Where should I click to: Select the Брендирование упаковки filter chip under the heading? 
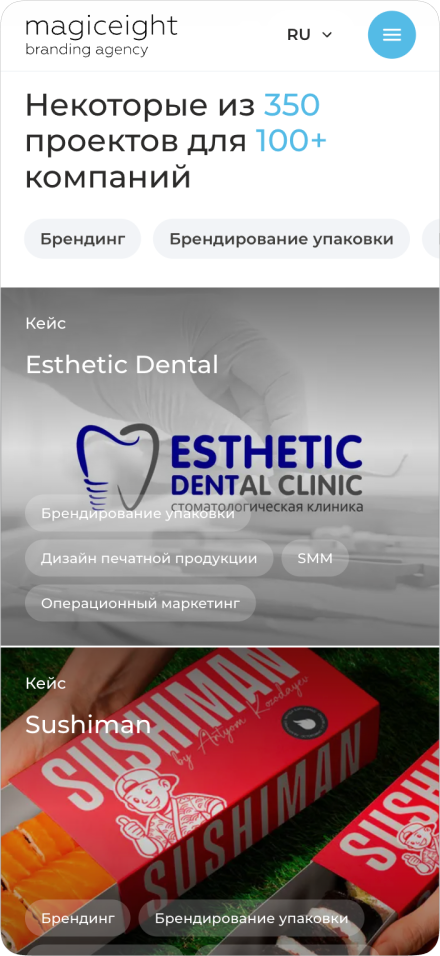(281, 239)
